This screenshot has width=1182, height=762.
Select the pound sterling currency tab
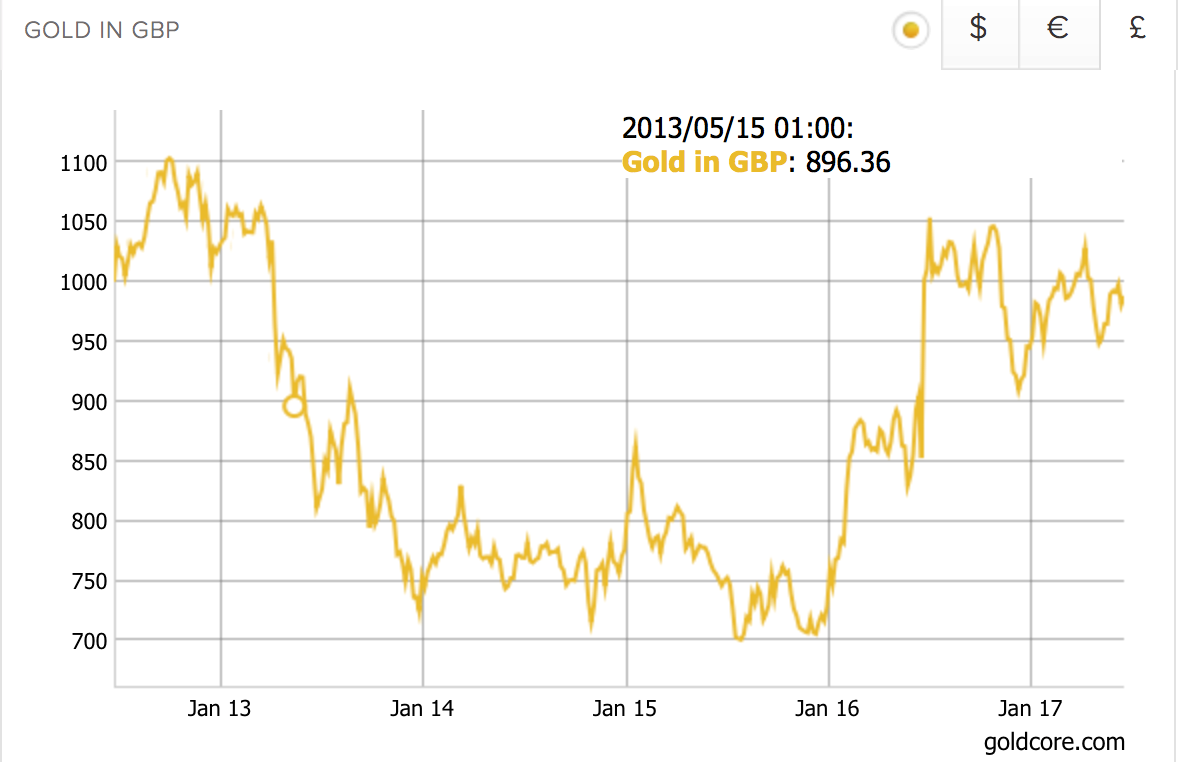(x=1137, y=30)
